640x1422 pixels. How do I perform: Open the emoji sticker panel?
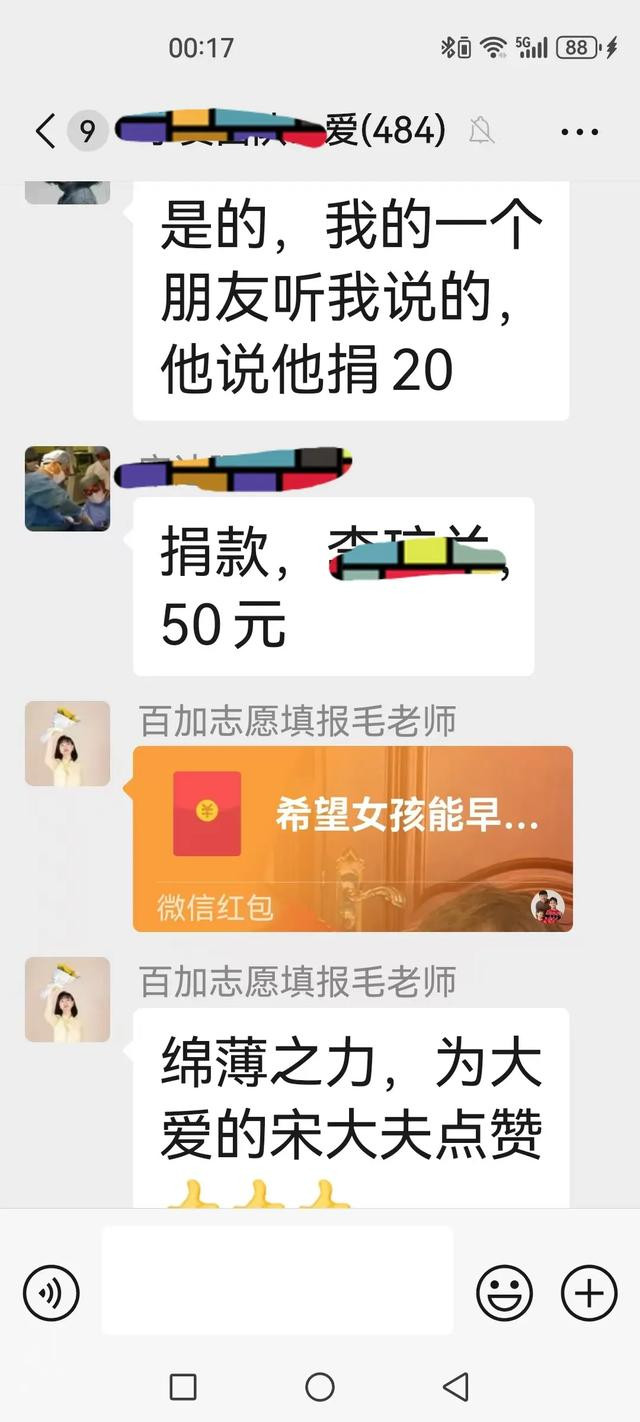[x=504, y=1293]
